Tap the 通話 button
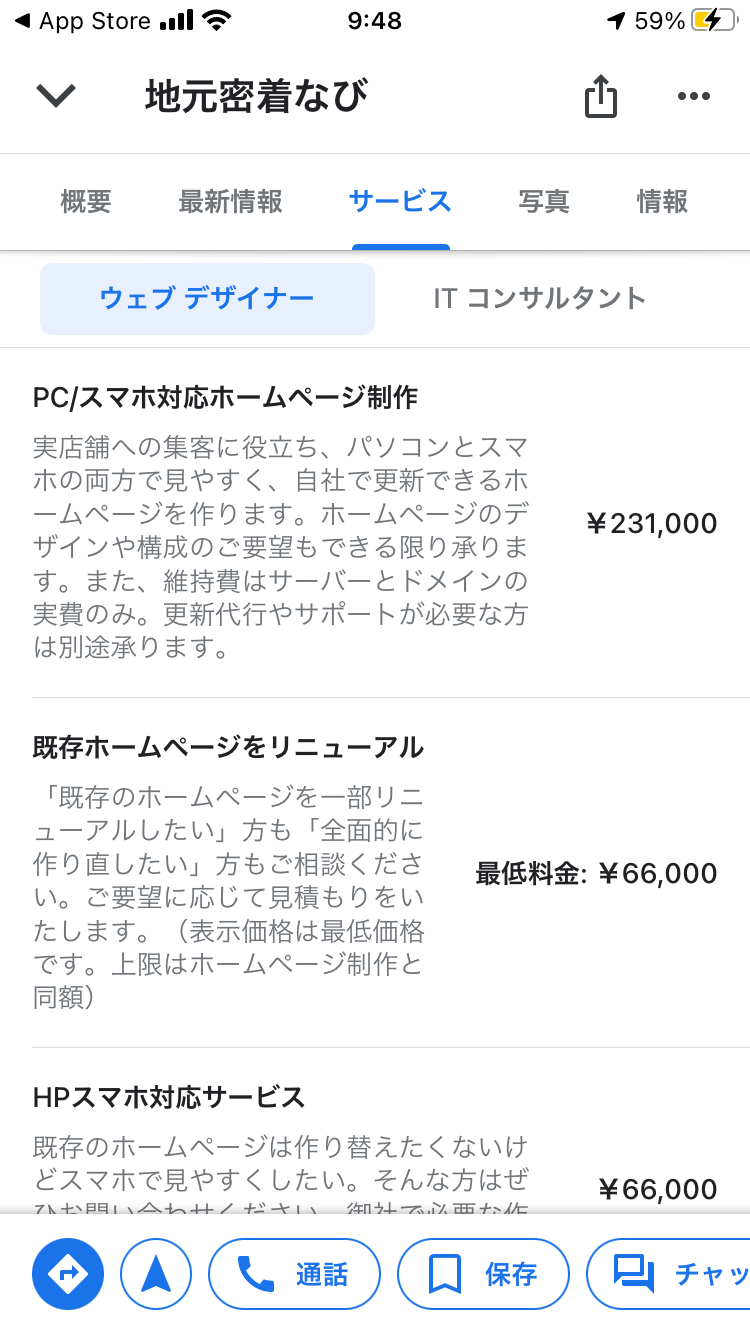The height and width of the screenshot is (1334, 750). point(294,1274)
